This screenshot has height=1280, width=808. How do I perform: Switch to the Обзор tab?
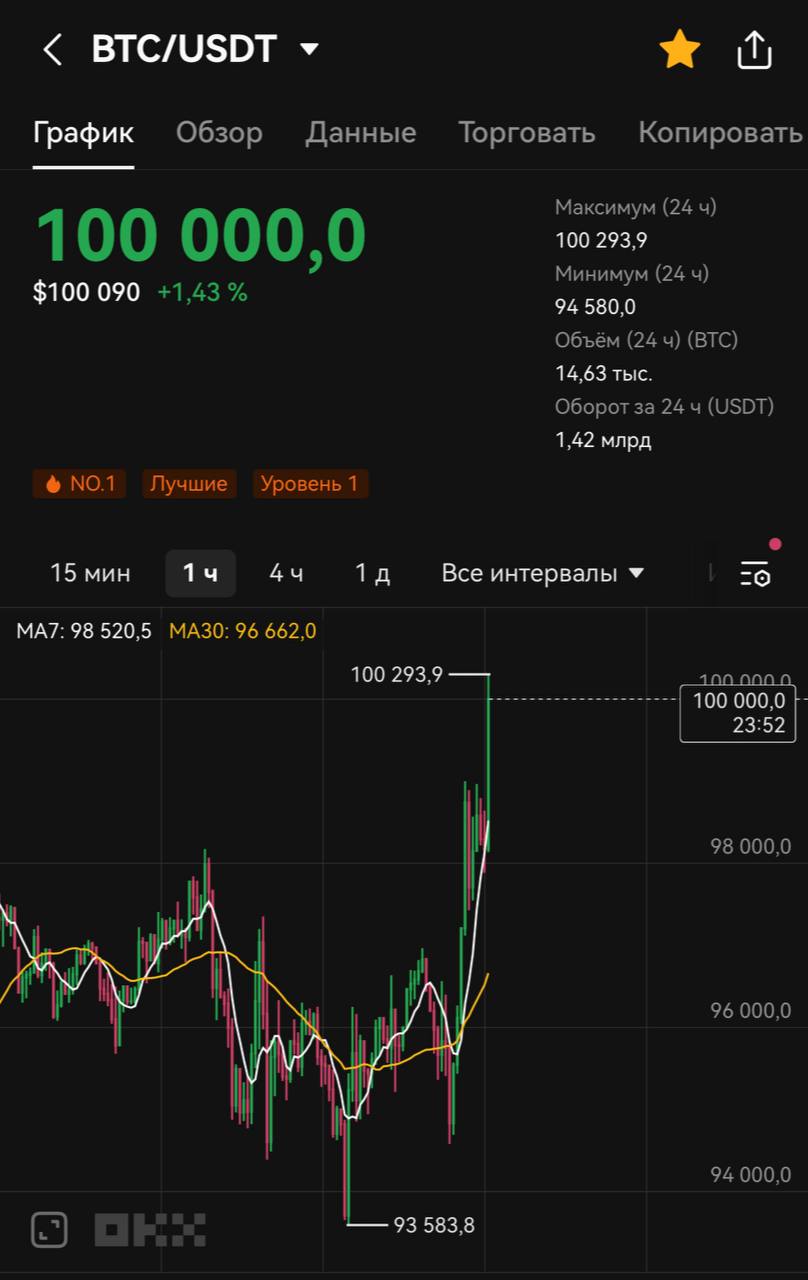(219, 133)
